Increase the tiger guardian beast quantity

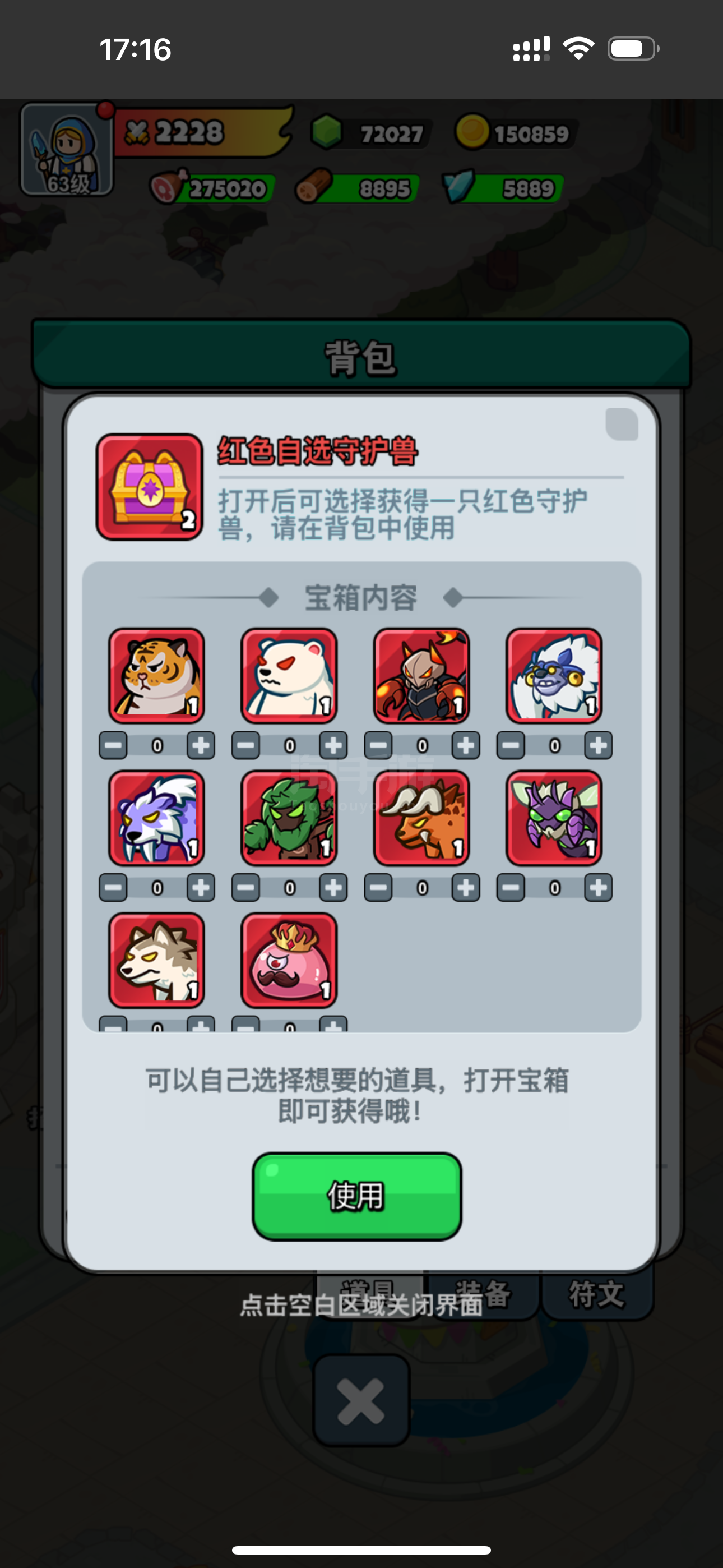(201, 745)
